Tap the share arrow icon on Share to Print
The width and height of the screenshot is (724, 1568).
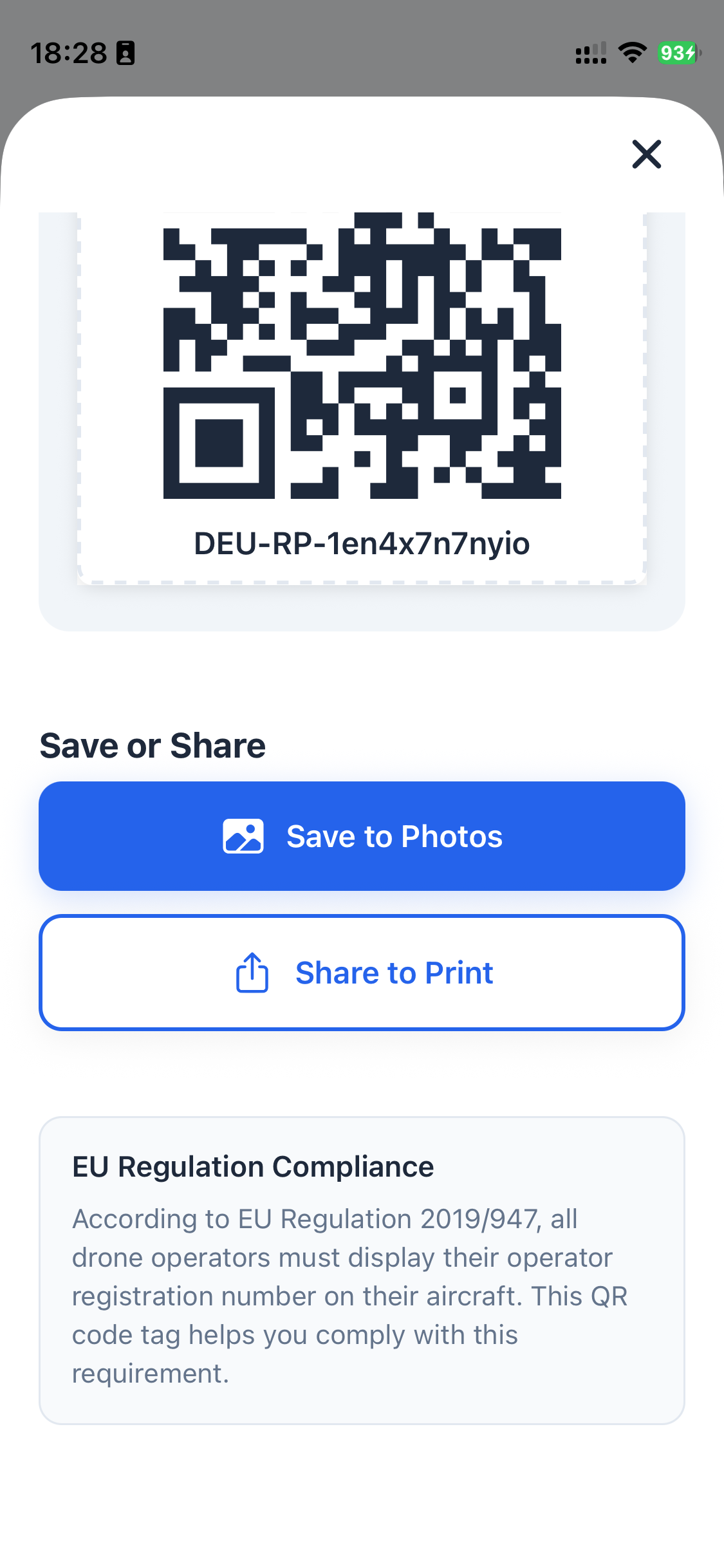pyautogui.click(x=251, y=972)
